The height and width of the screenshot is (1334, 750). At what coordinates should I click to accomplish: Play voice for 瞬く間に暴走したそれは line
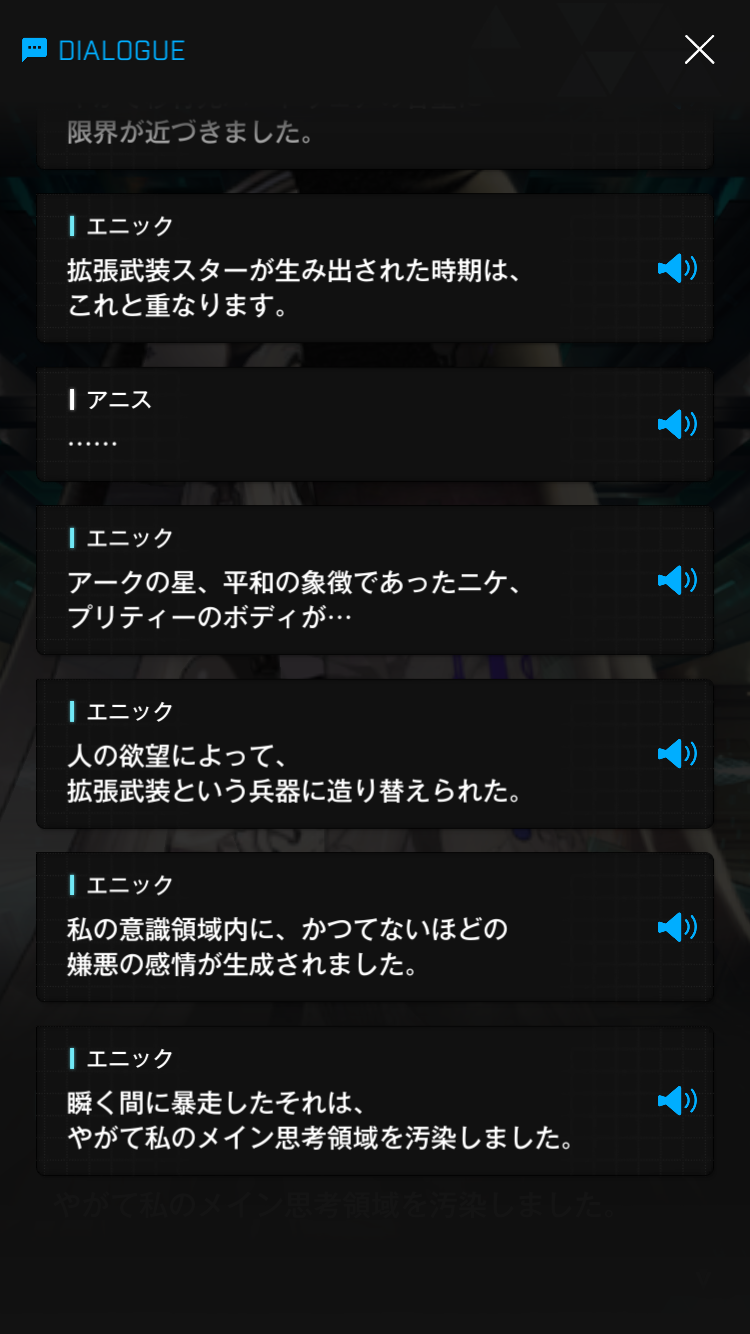[x=677, y=1100]
